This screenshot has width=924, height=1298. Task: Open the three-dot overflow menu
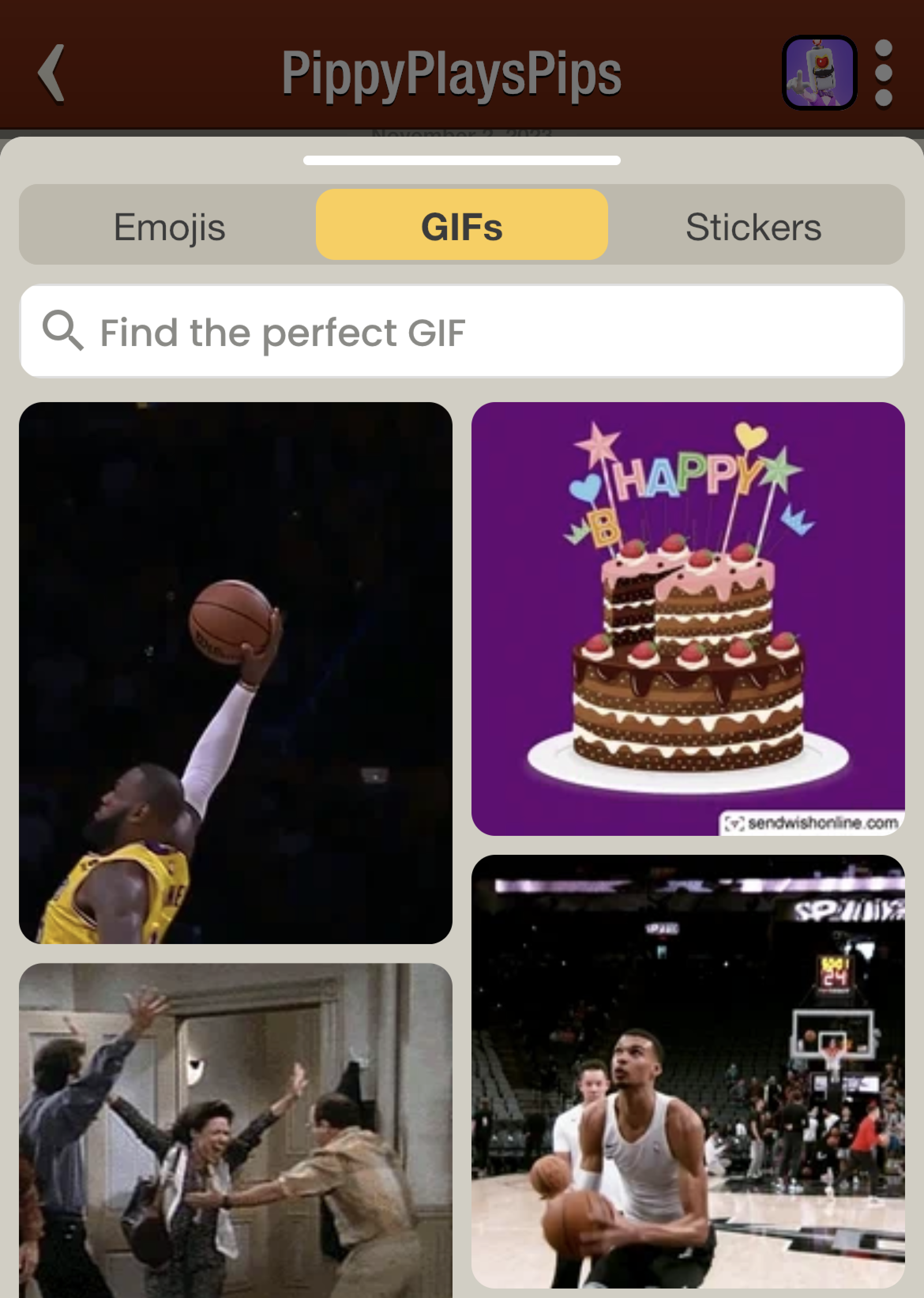pyautogui.click(x=883, y=73)
